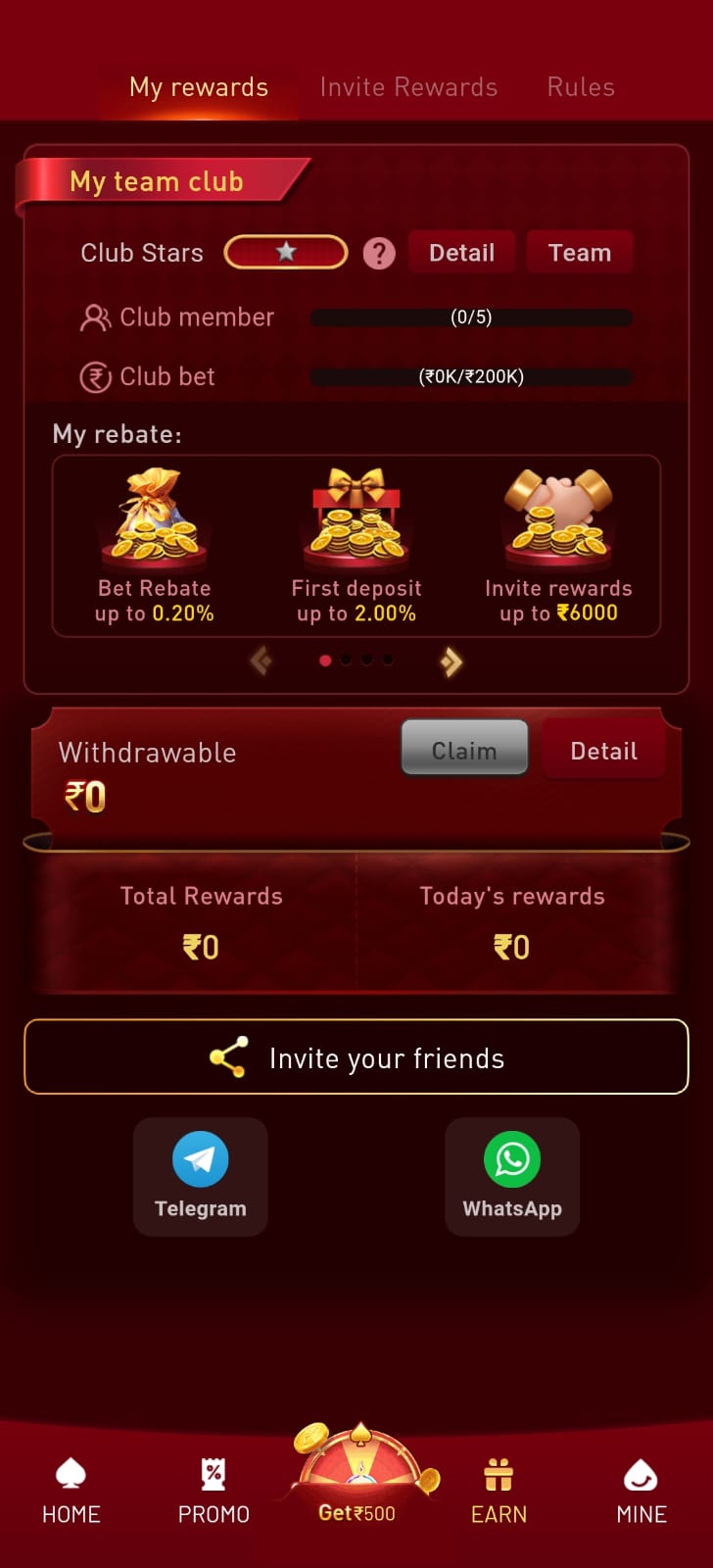Open Detail next to Club Stars
The width and height of the screenshot is (713, 1568).
point(461,253)
